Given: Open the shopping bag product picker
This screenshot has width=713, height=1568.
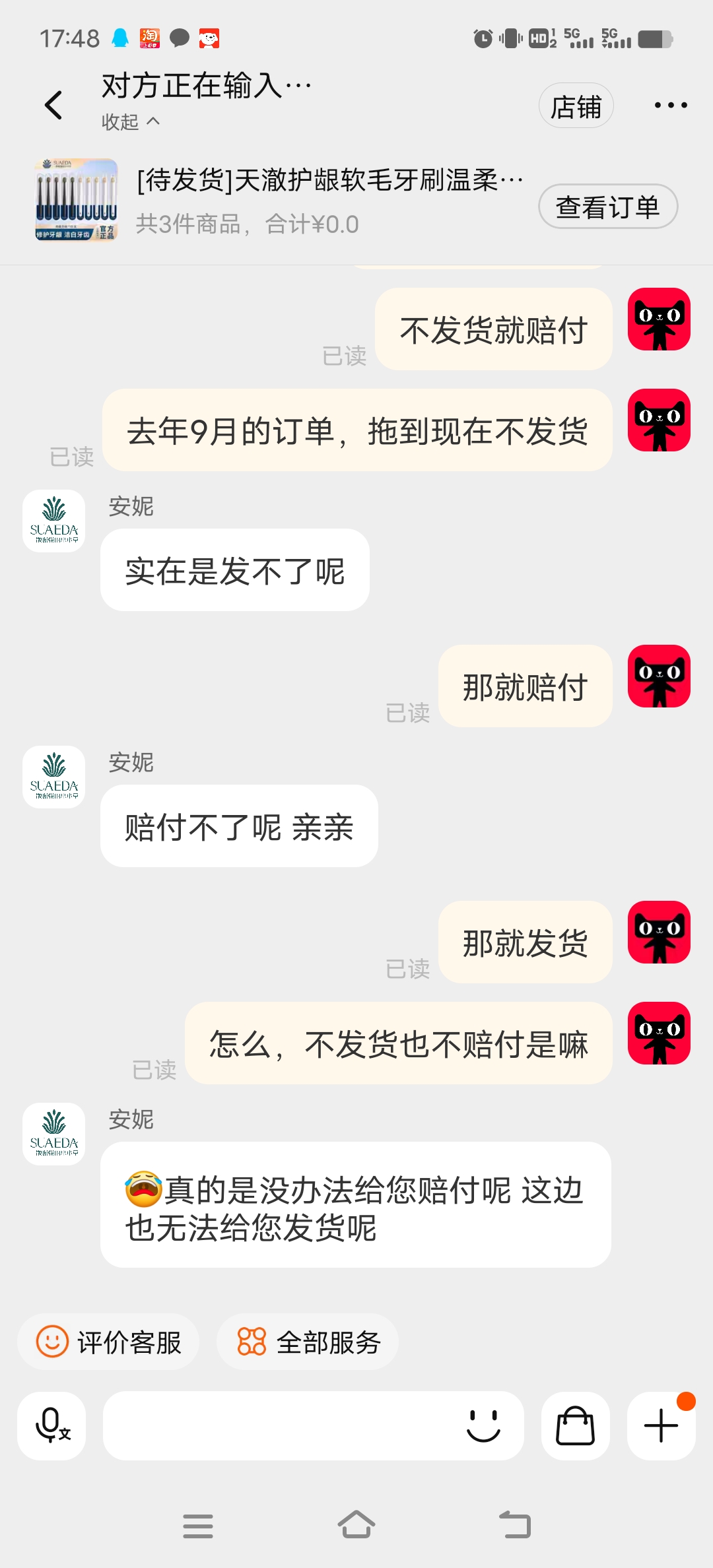Looking at the screenshot, I should click(x=575, y=1425).
